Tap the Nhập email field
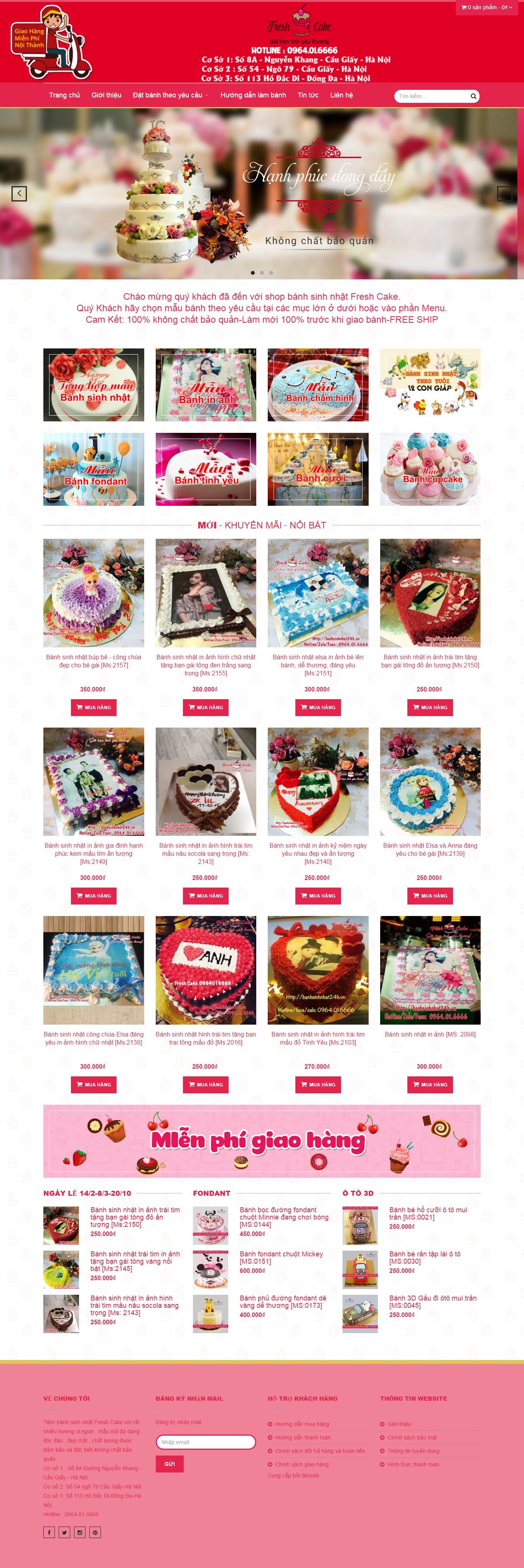 click(x=205, y=1442)
